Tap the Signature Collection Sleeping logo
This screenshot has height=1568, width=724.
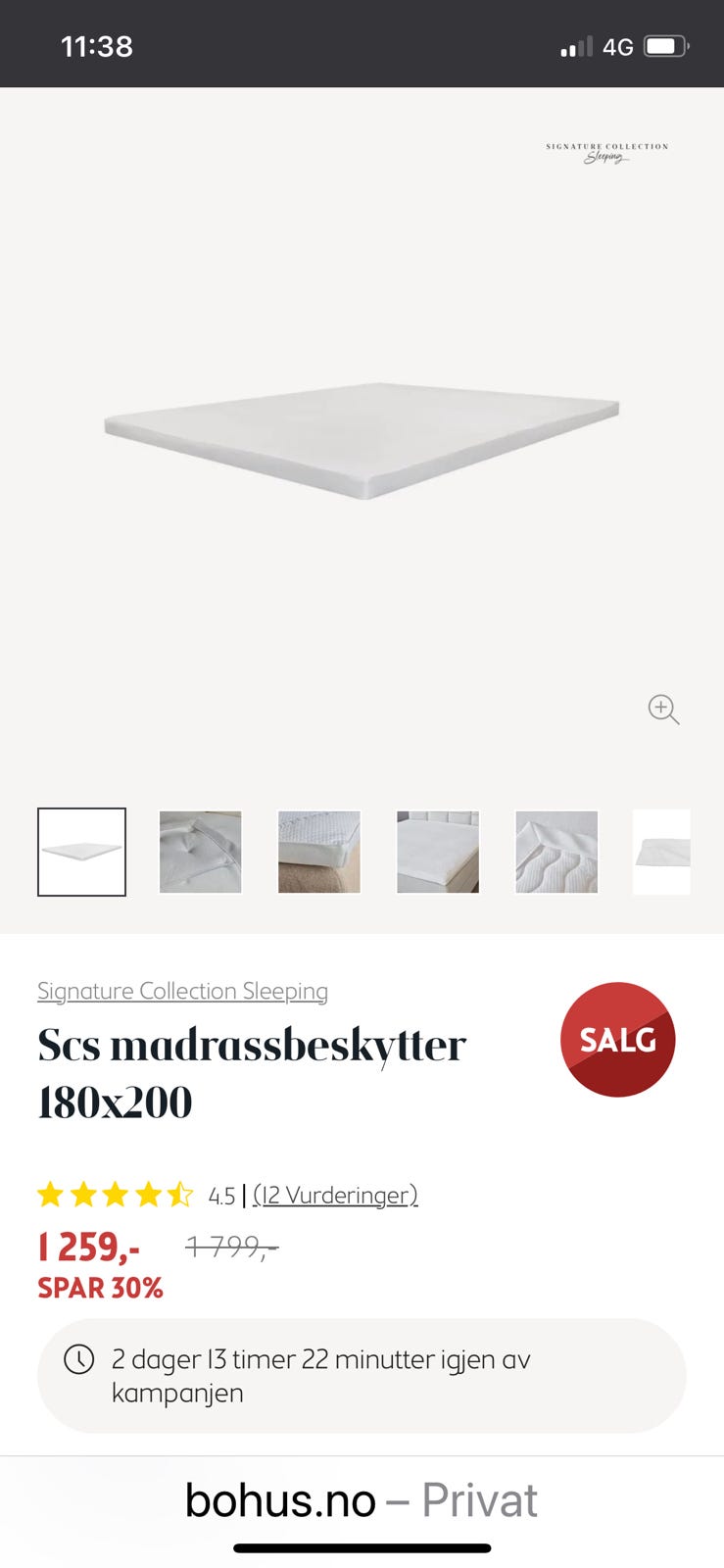point(605,151)
